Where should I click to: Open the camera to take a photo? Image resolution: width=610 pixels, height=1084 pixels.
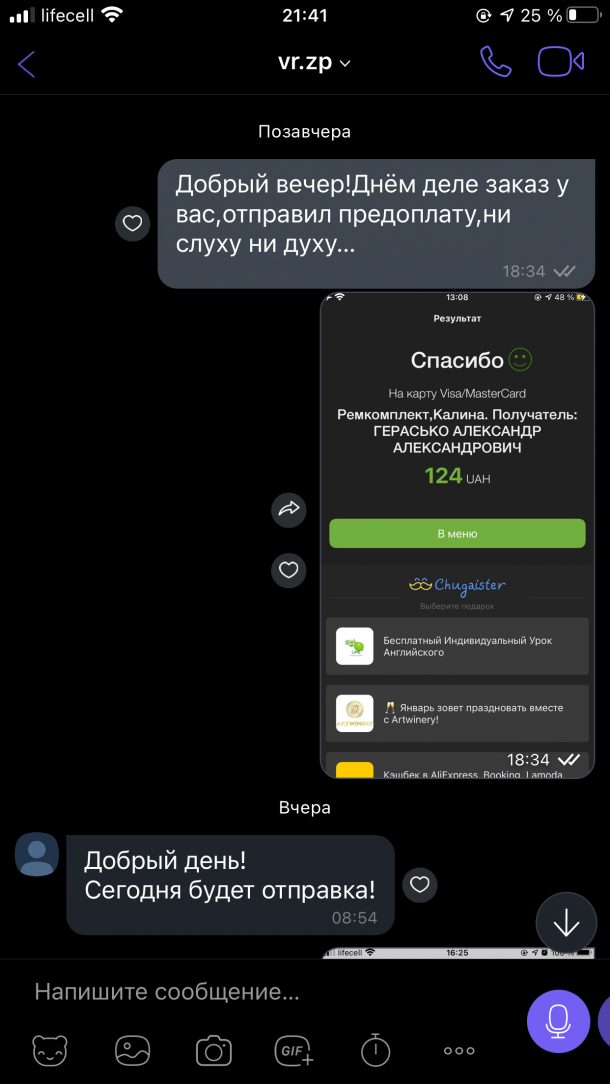tap(213, 1050)
